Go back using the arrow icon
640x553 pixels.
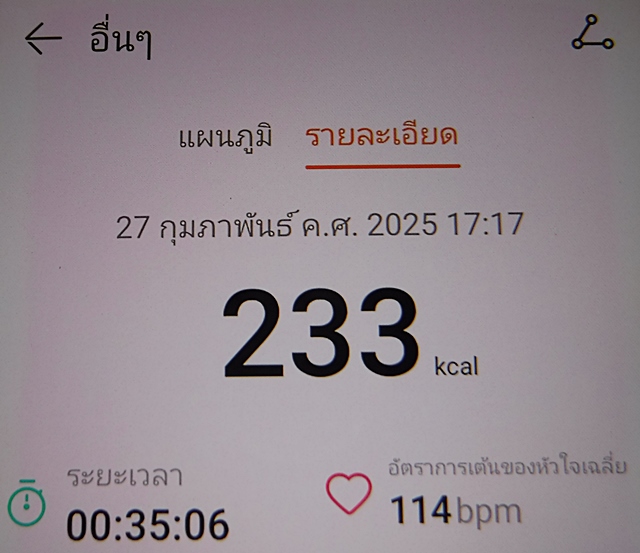click(x=43, y=39)
